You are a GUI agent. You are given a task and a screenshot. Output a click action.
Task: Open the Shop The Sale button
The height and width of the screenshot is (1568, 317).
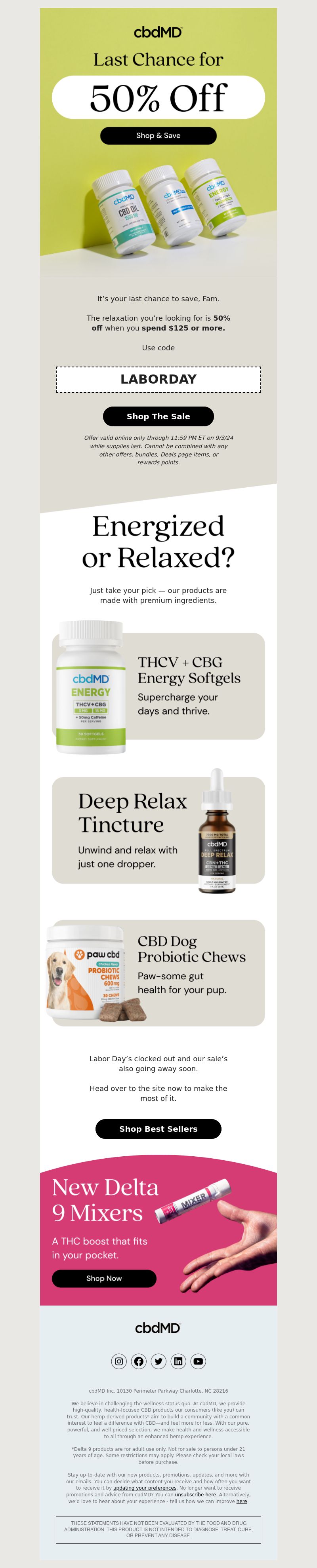pos(158,416)
